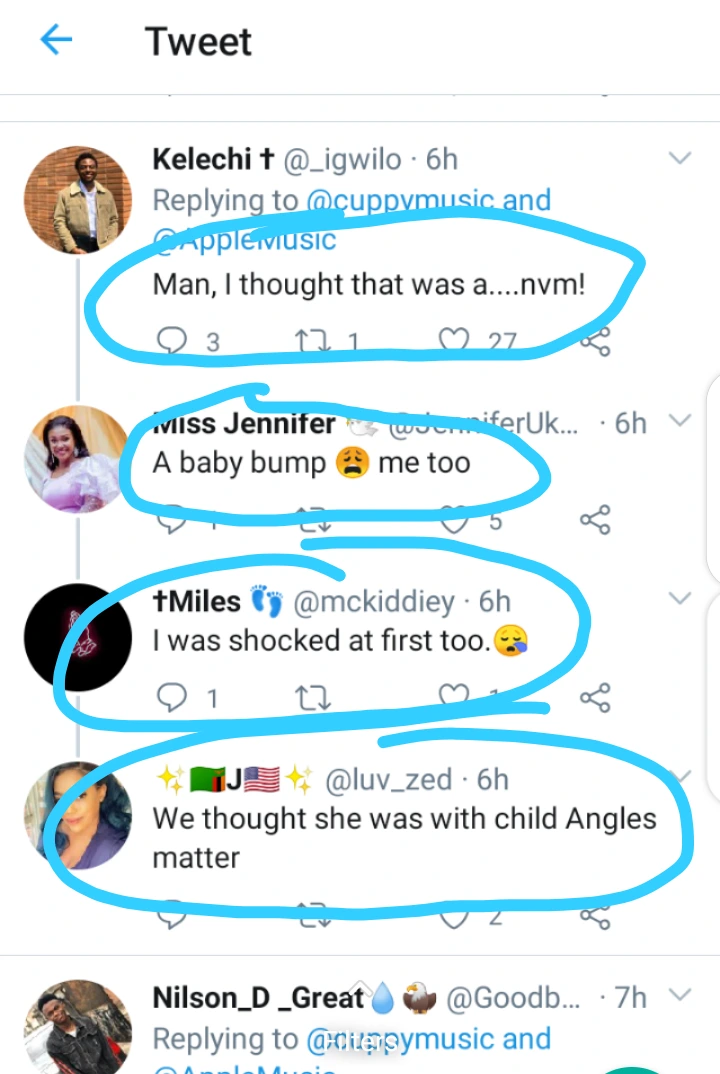
Task: Retweet †Miles' tweet
Action: (x=313, y=698)
